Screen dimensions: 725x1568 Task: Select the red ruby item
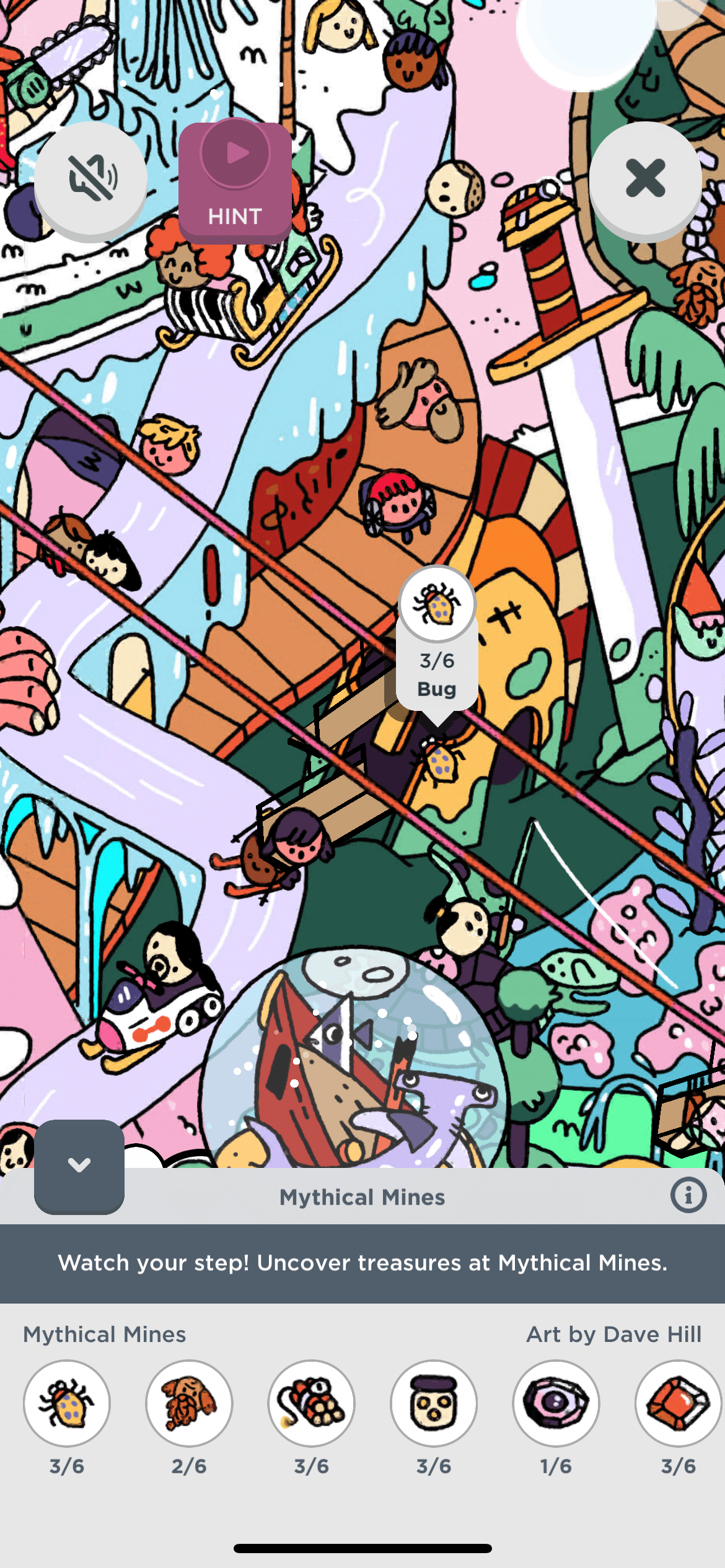[x=678, y=1403]
